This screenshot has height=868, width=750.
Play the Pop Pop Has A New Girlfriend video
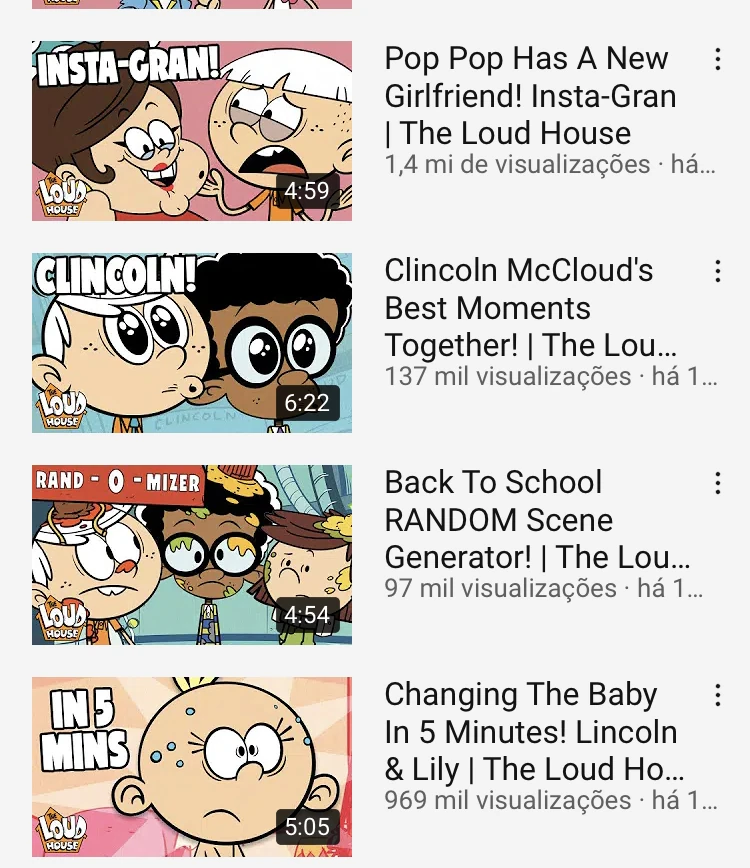click(192, 131)
